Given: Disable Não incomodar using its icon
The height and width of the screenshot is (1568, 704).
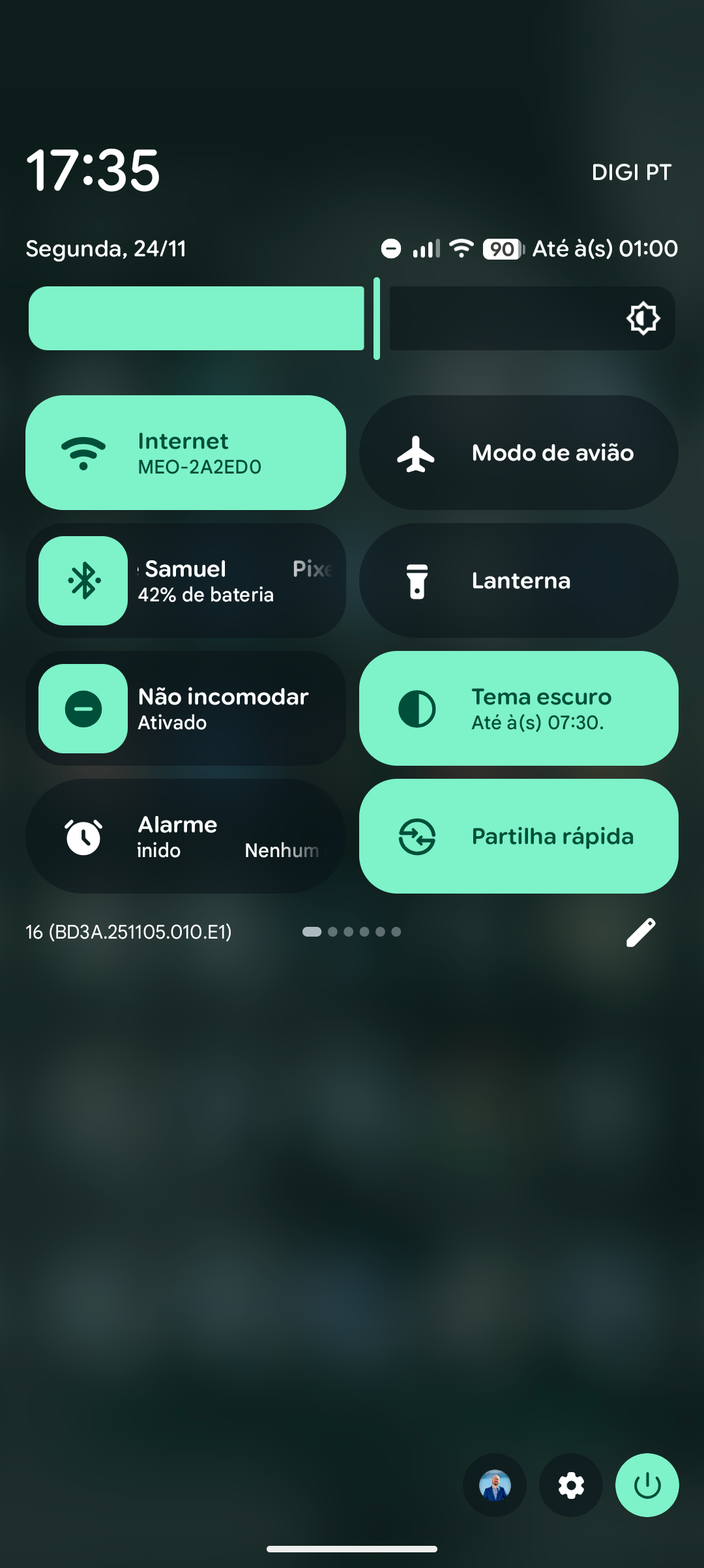Looking at the screenshot, I should [83, 708].
